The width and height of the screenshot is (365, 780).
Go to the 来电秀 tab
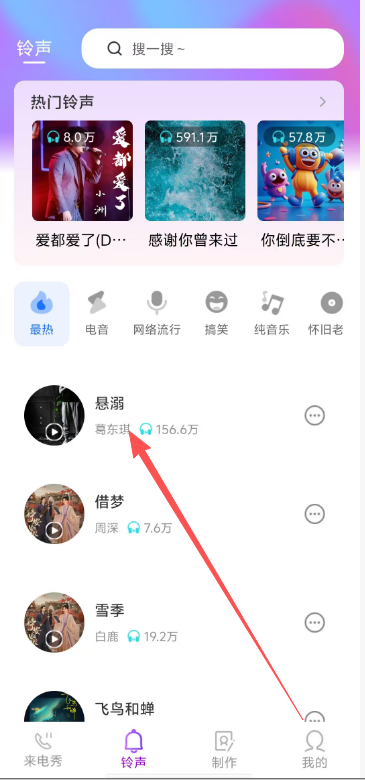coord(43,749)
